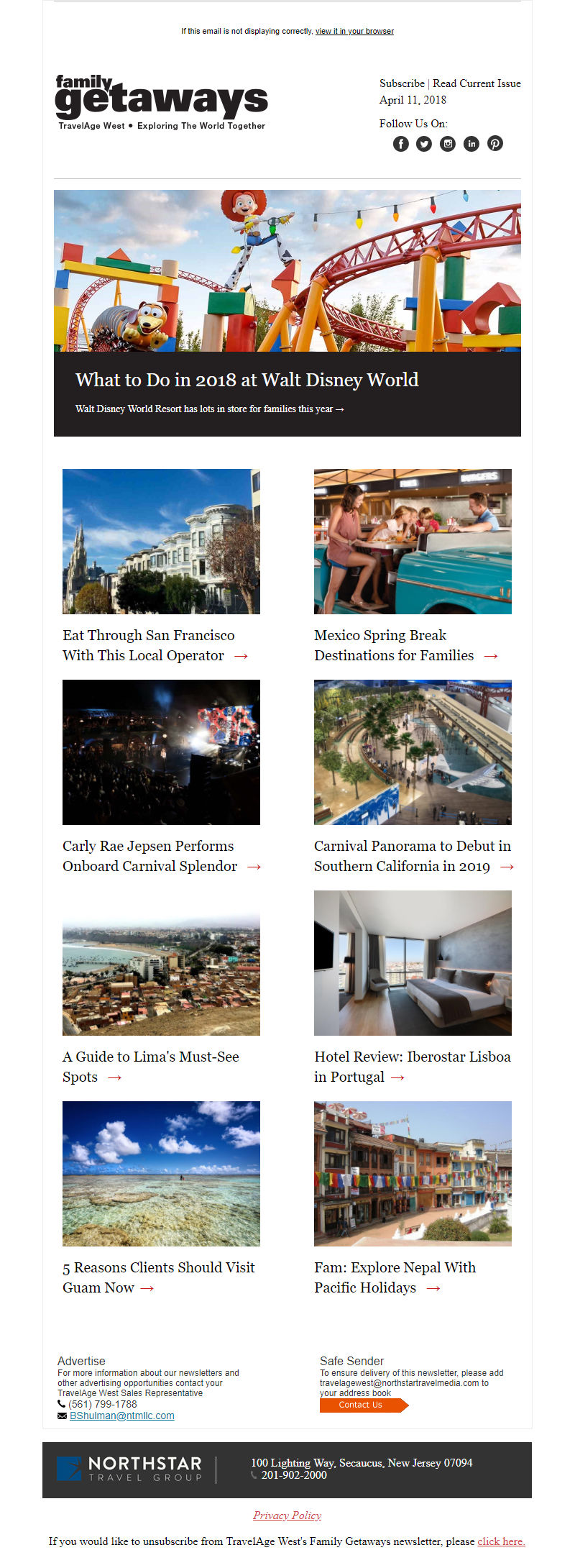575x1568 pixels.
Task: Tap the orange Contact Us button
Action: (361, 1405)
